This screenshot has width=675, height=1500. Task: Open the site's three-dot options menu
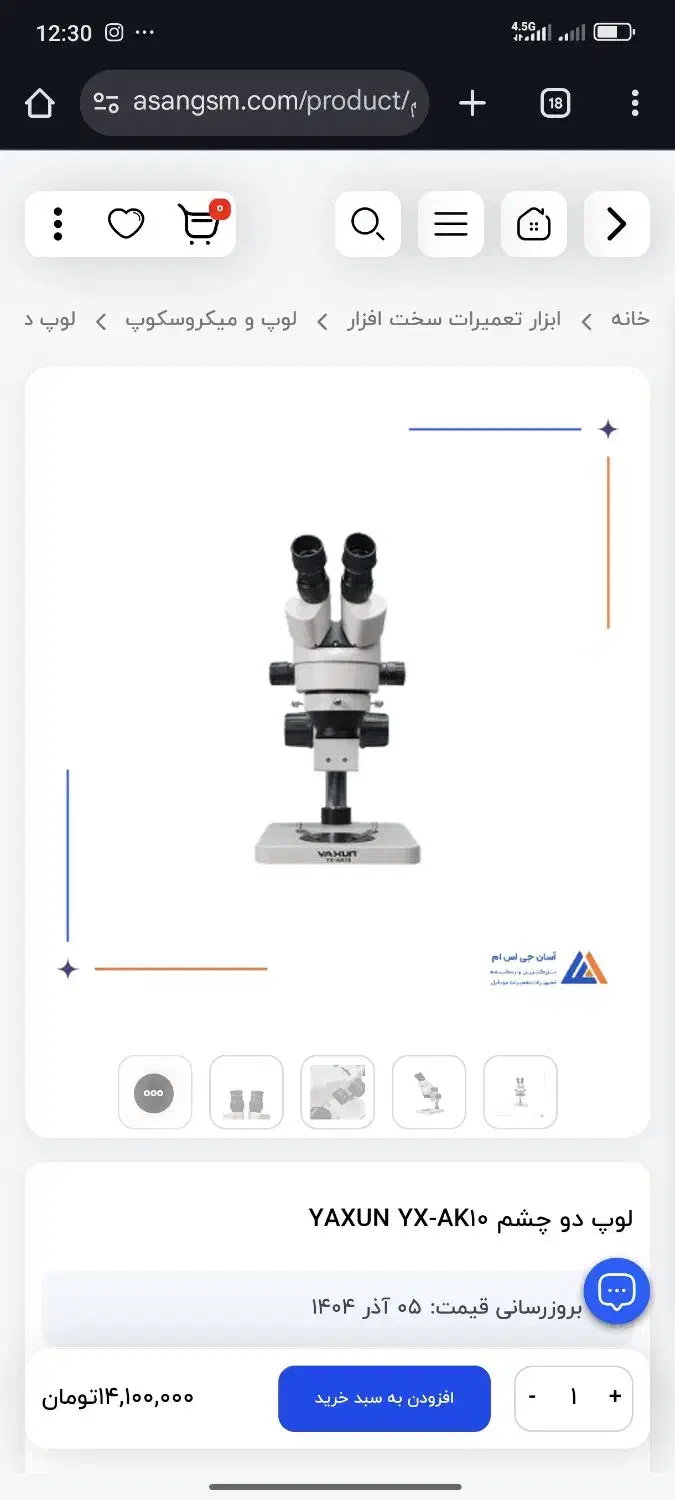pos(58,224)
